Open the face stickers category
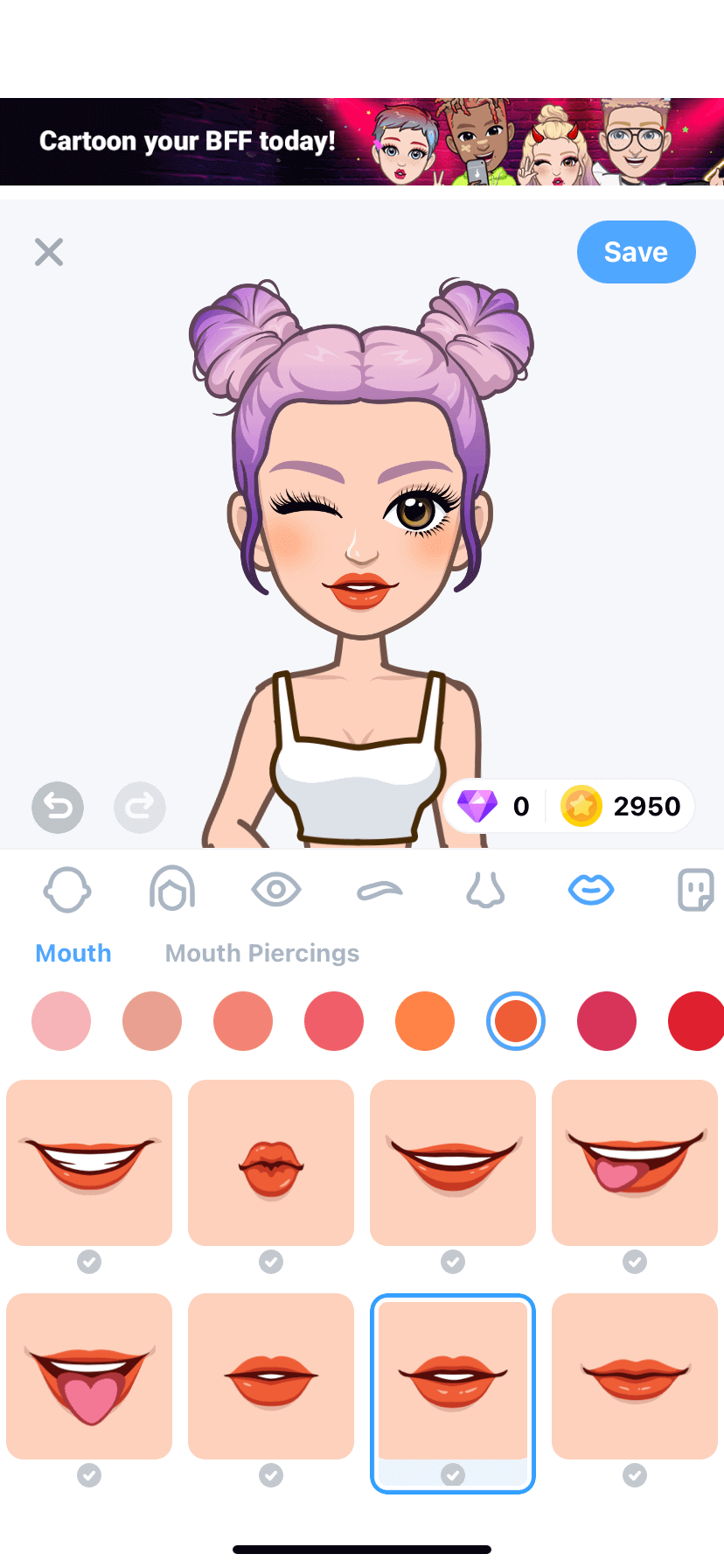The height and width of the screenshot is (1568, 724). pos(695,891)
